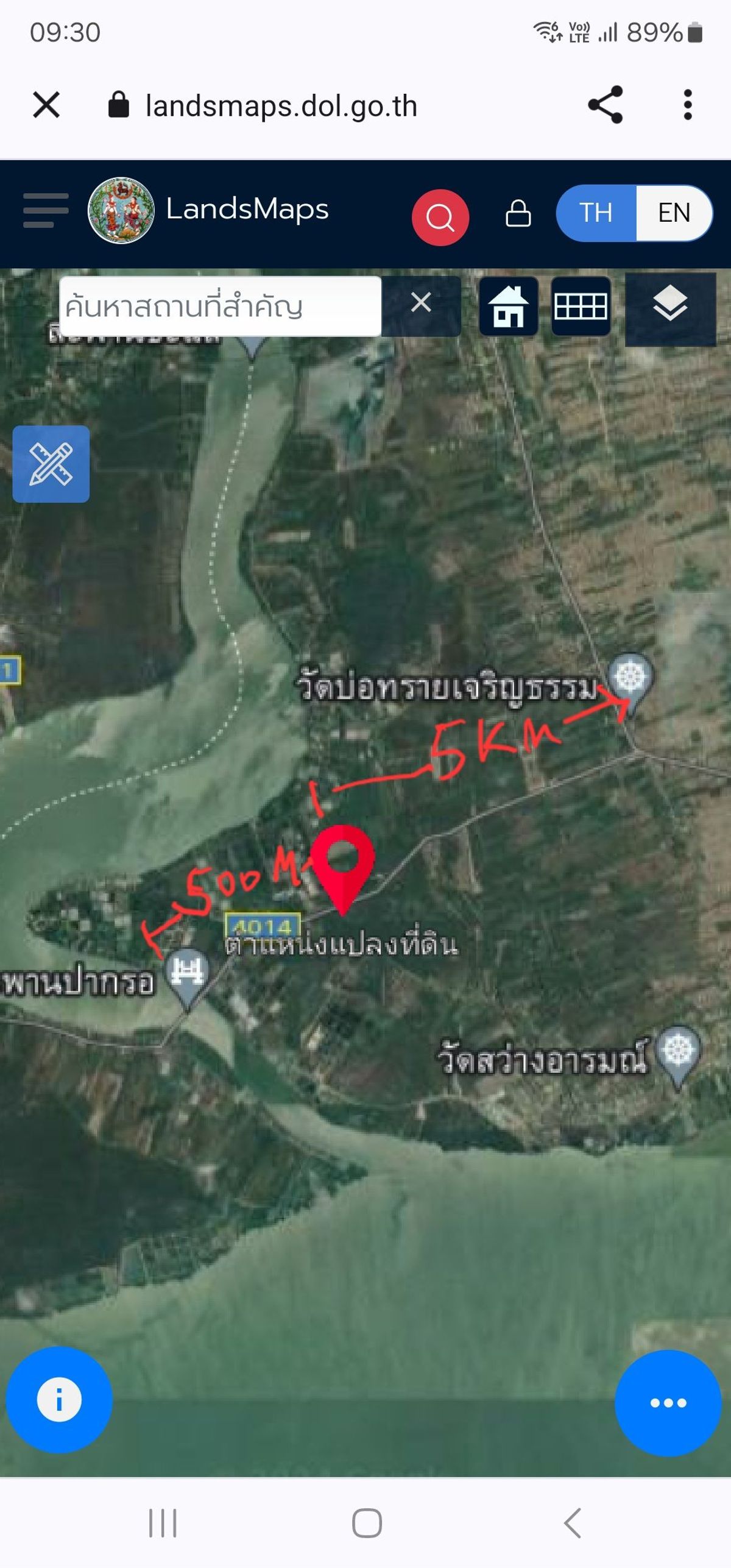731x1568 pixels.
Task: Open the map layers selector
Action: click(671, 309)
